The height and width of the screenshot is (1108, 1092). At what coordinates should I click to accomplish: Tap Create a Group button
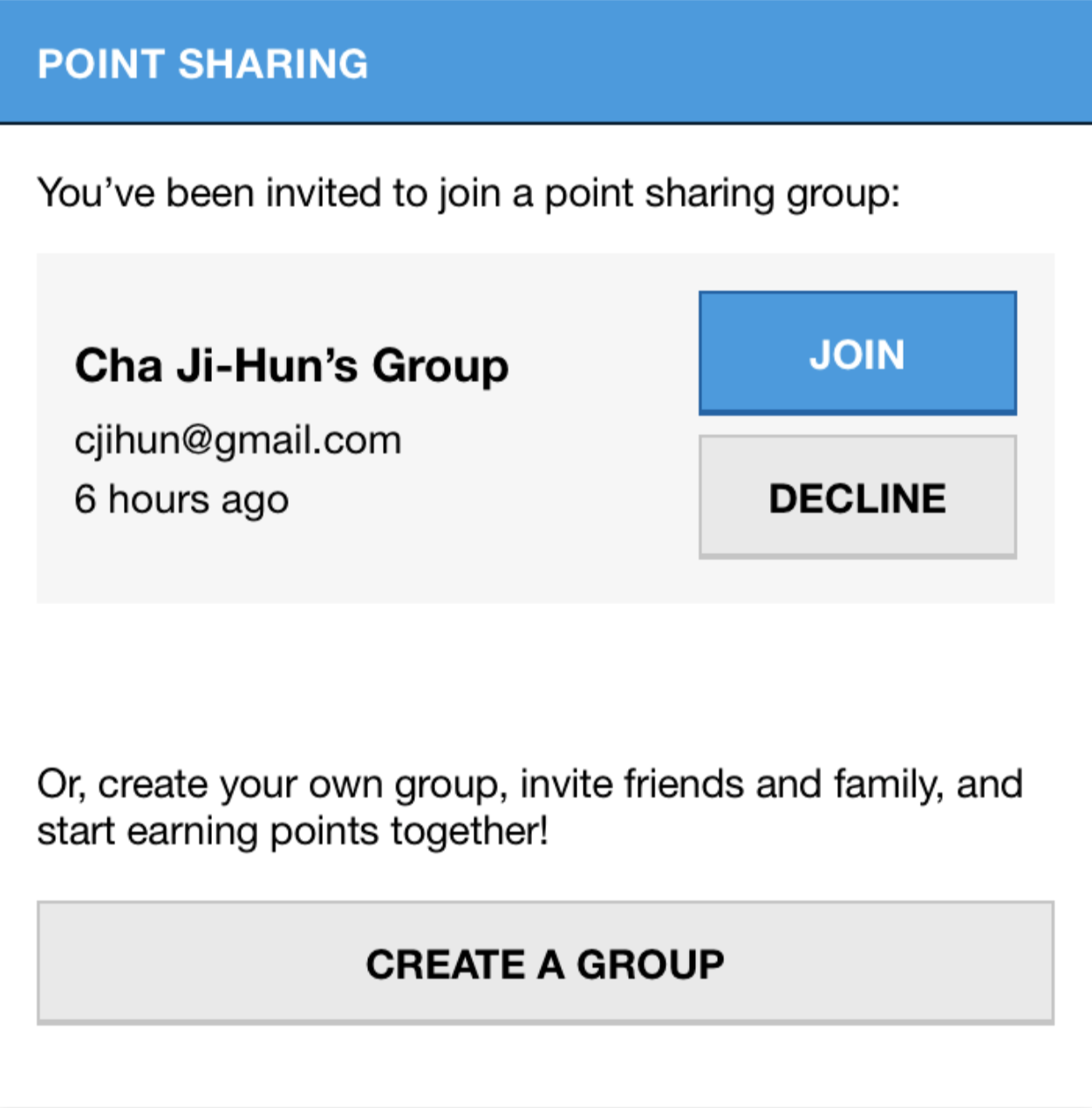tap(545, 963)
